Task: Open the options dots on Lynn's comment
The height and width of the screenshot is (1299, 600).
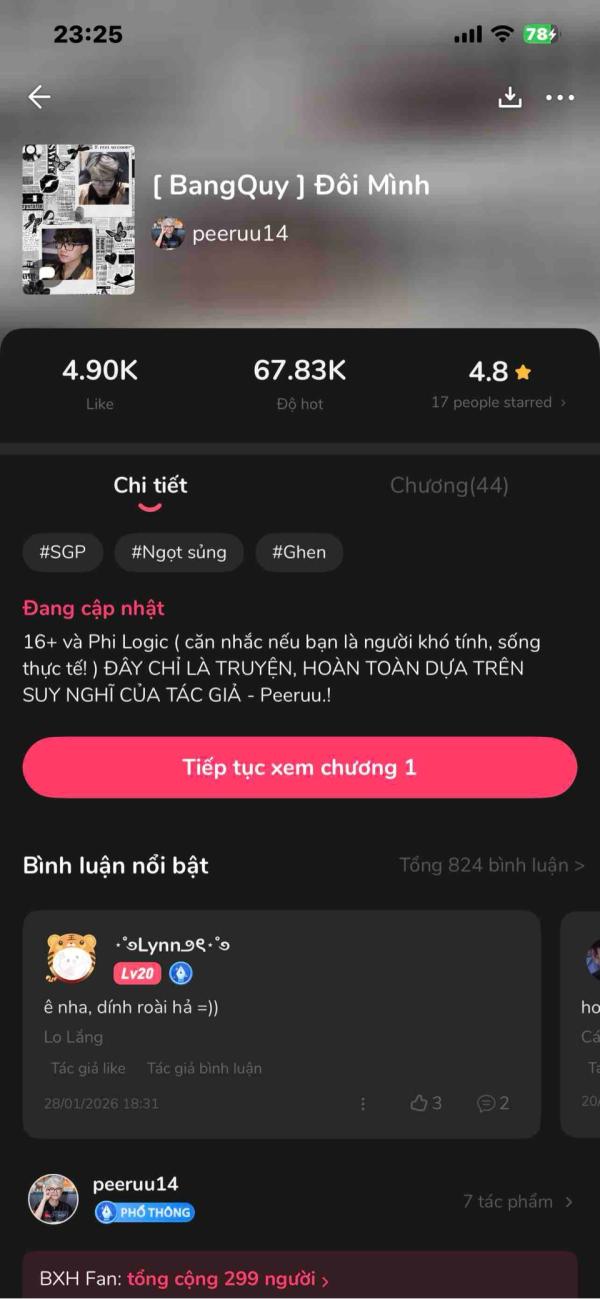Action: click(363, 1103)
